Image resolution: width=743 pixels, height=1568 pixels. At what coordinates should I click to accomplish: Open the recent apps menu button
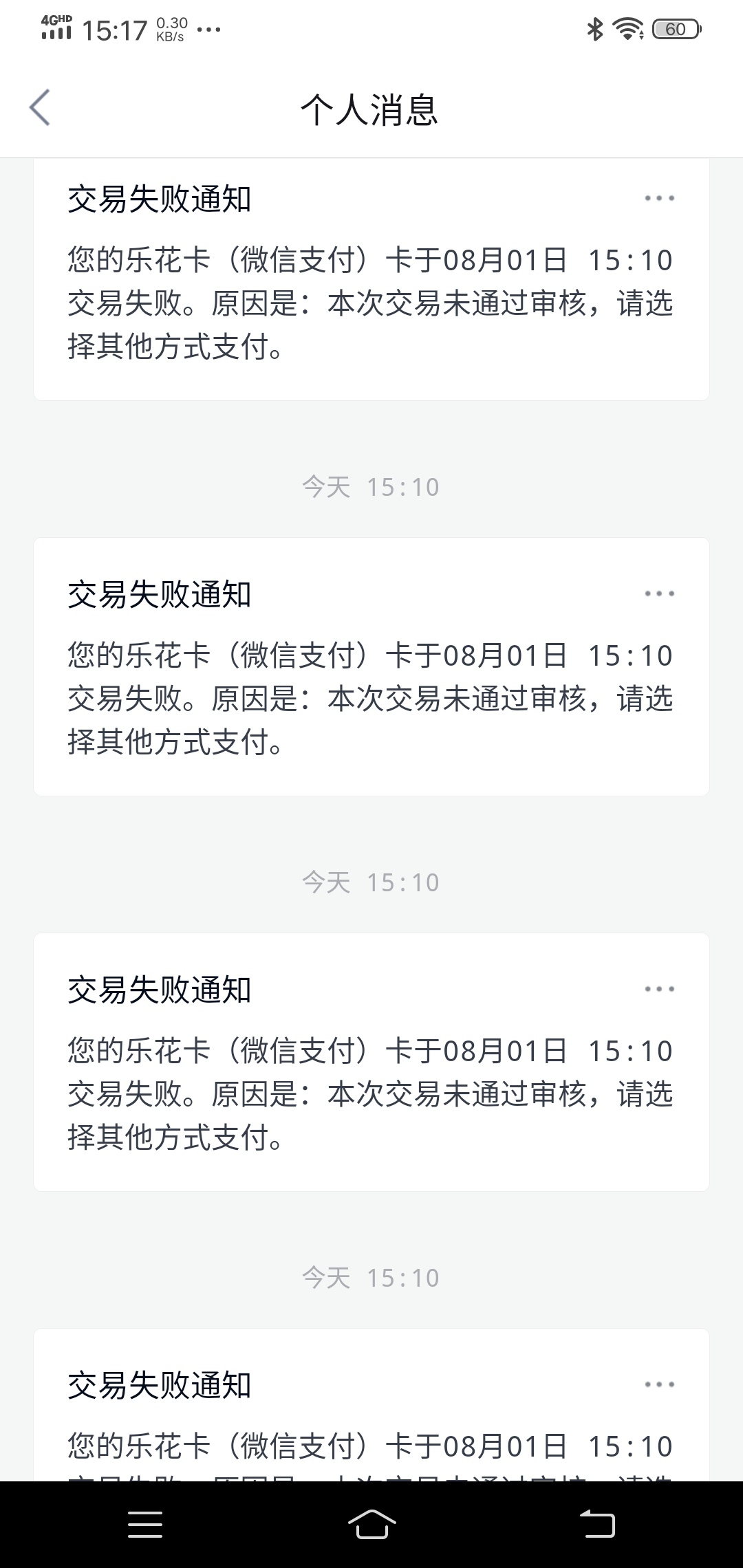(145, 1524)
